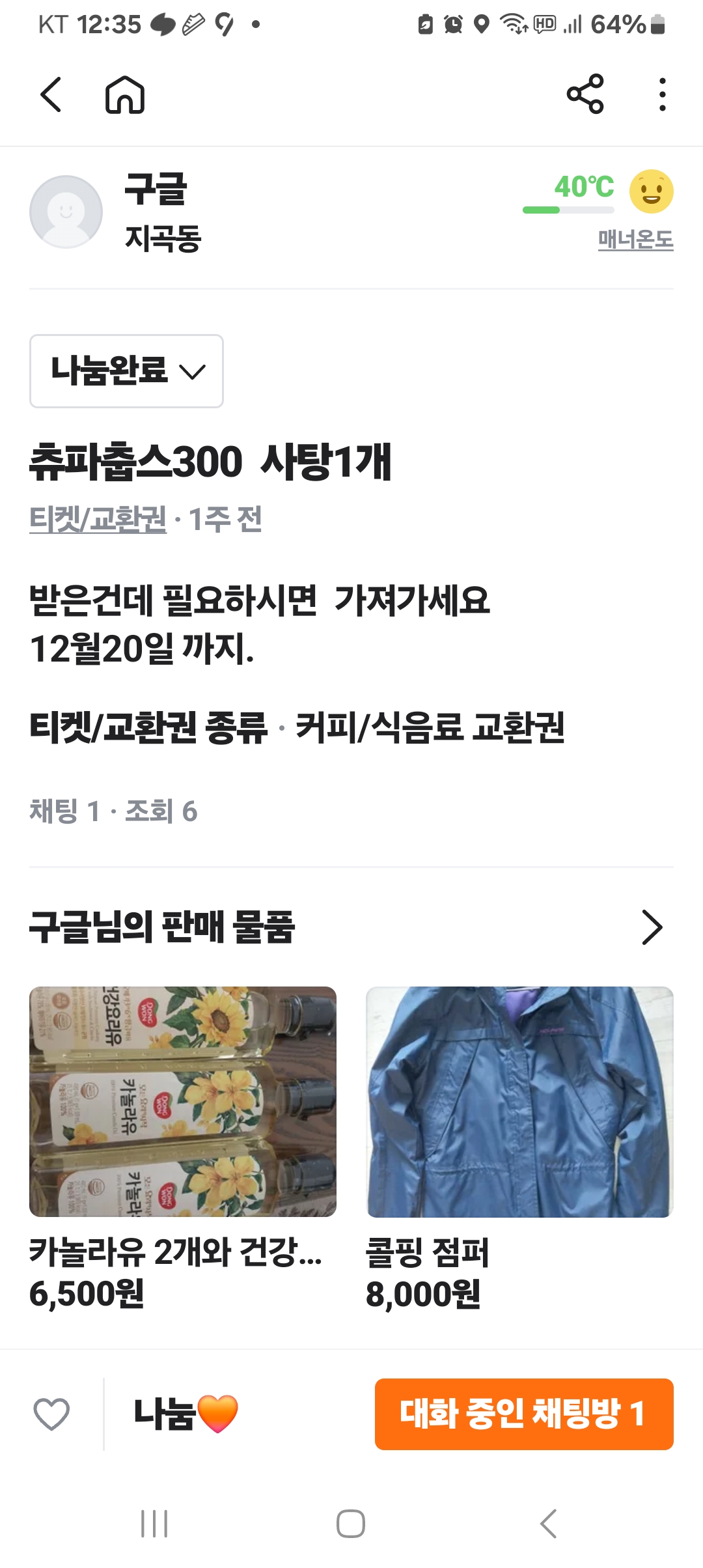View seller 구글's profile
The height and width of the screenshot is (1568, 703).
66,212
